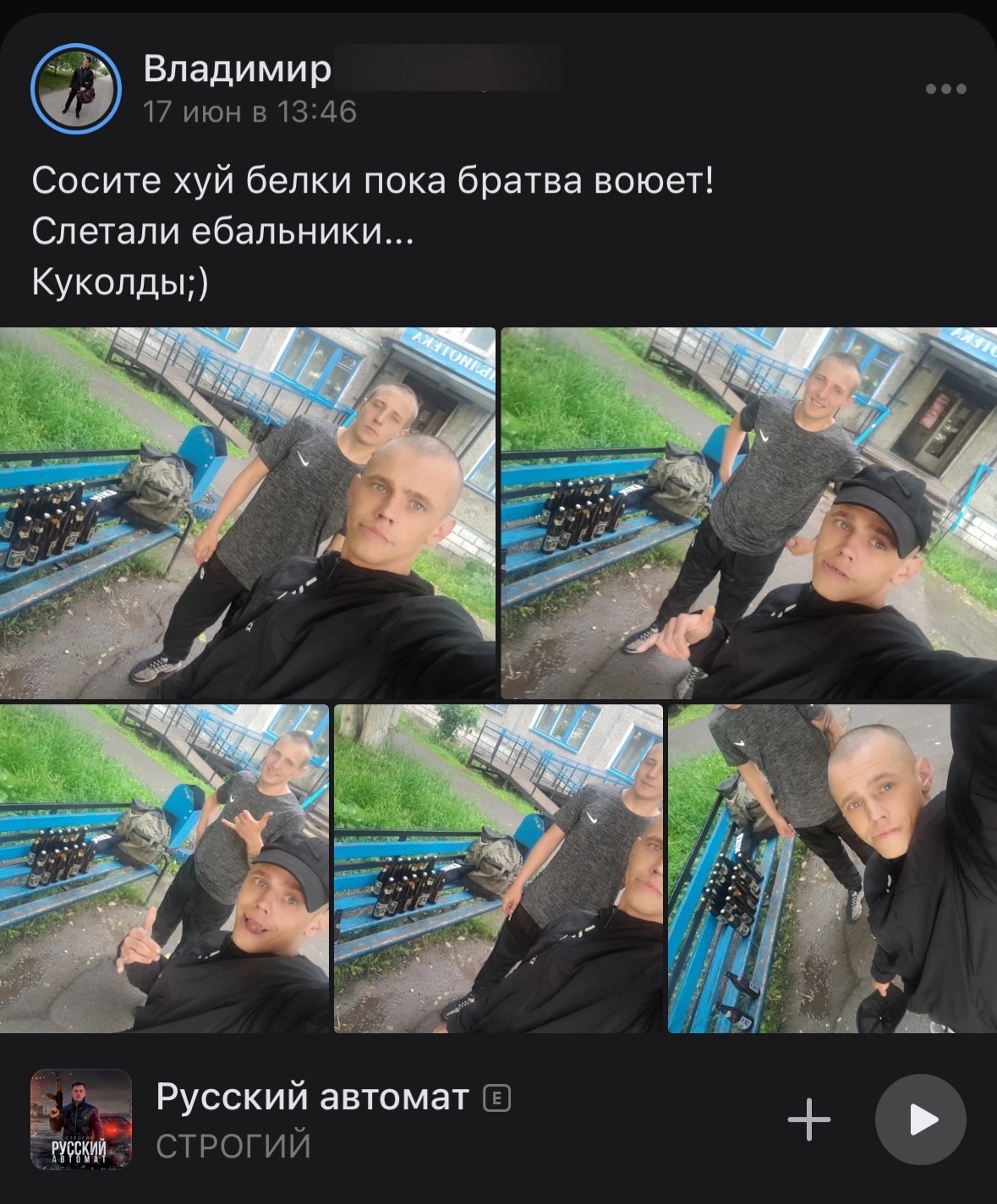Open the second large photo with the black cap

pos(749,513)
